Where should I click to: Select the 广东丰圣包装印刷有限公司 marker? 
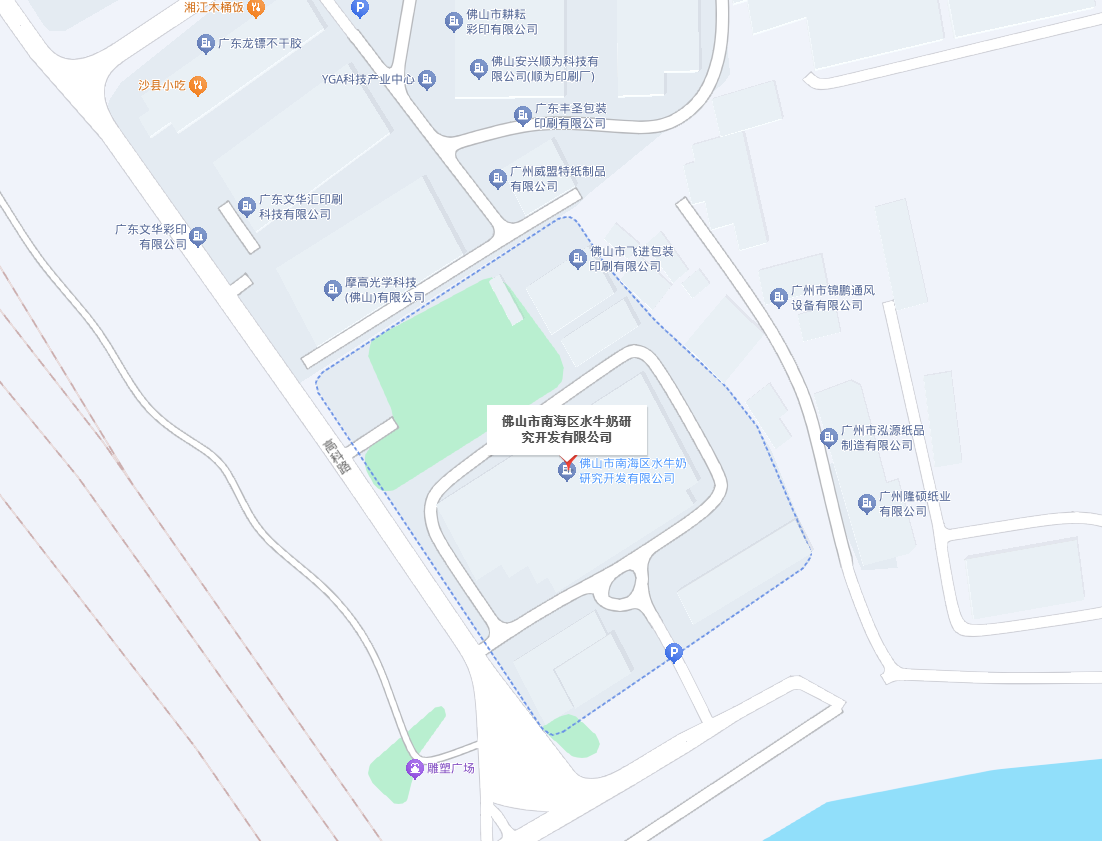(x=522, y=115)
